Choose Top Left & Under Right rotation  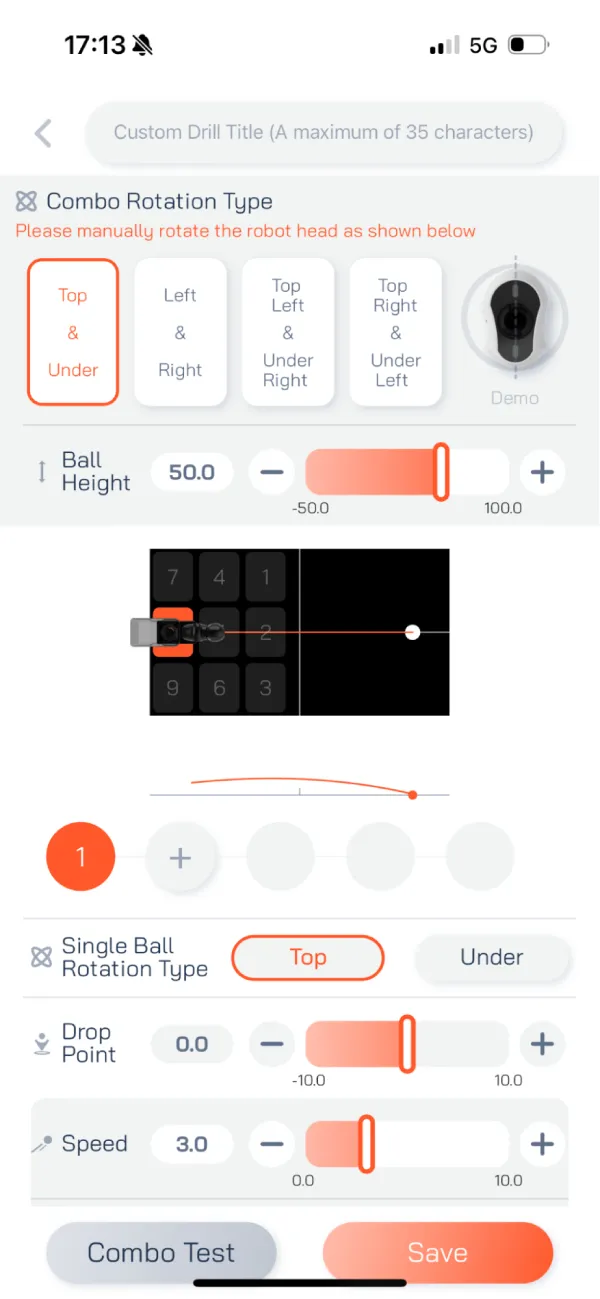pos(288,332)
